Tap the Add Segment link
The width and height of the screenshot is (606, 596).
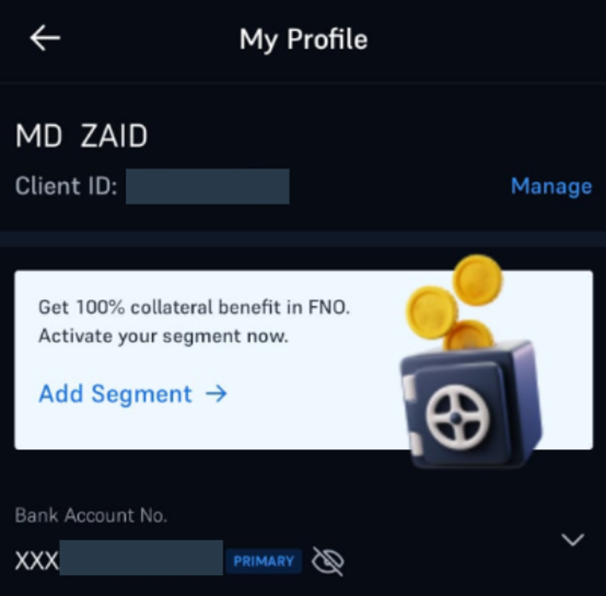tap(132, 394)
